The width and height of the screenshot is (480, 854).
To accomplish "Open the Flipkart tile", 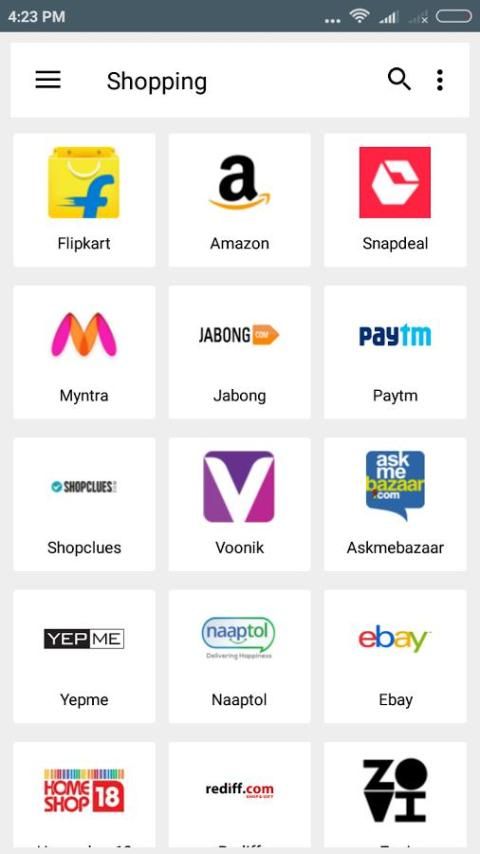I will coord(84,200).
